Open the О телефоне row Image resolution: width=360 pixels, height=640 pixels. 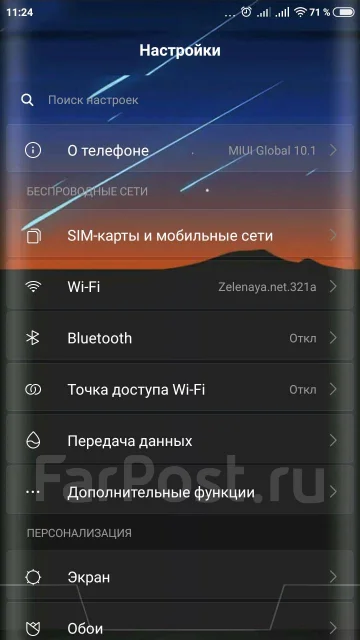coord(180,151)
